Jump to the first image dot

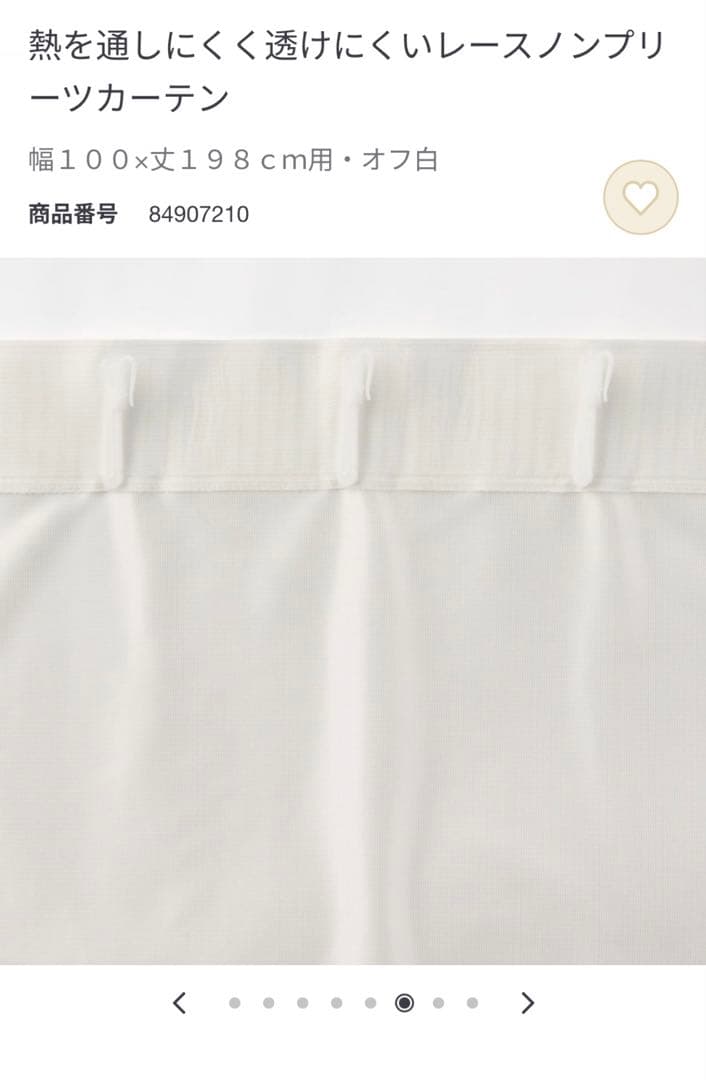click(x=234, y=1003)
